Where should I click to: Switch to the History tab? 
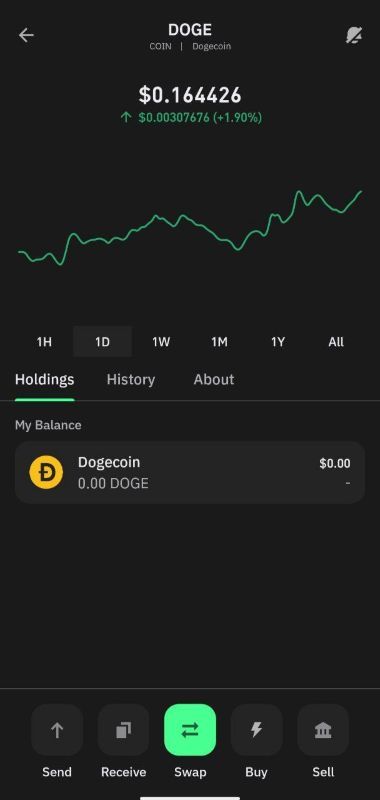(131, 380)
